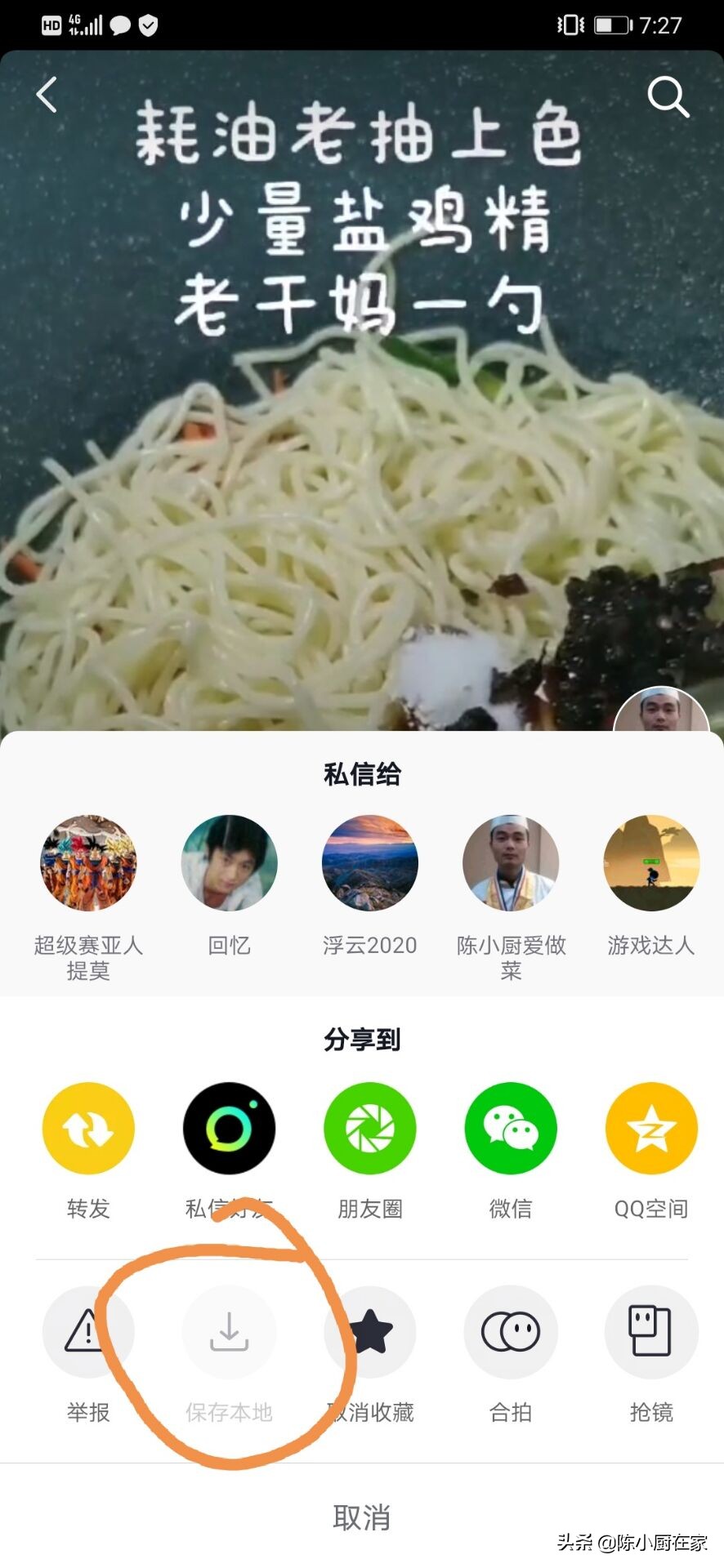Share the video via 微信

pos(510,1128)
